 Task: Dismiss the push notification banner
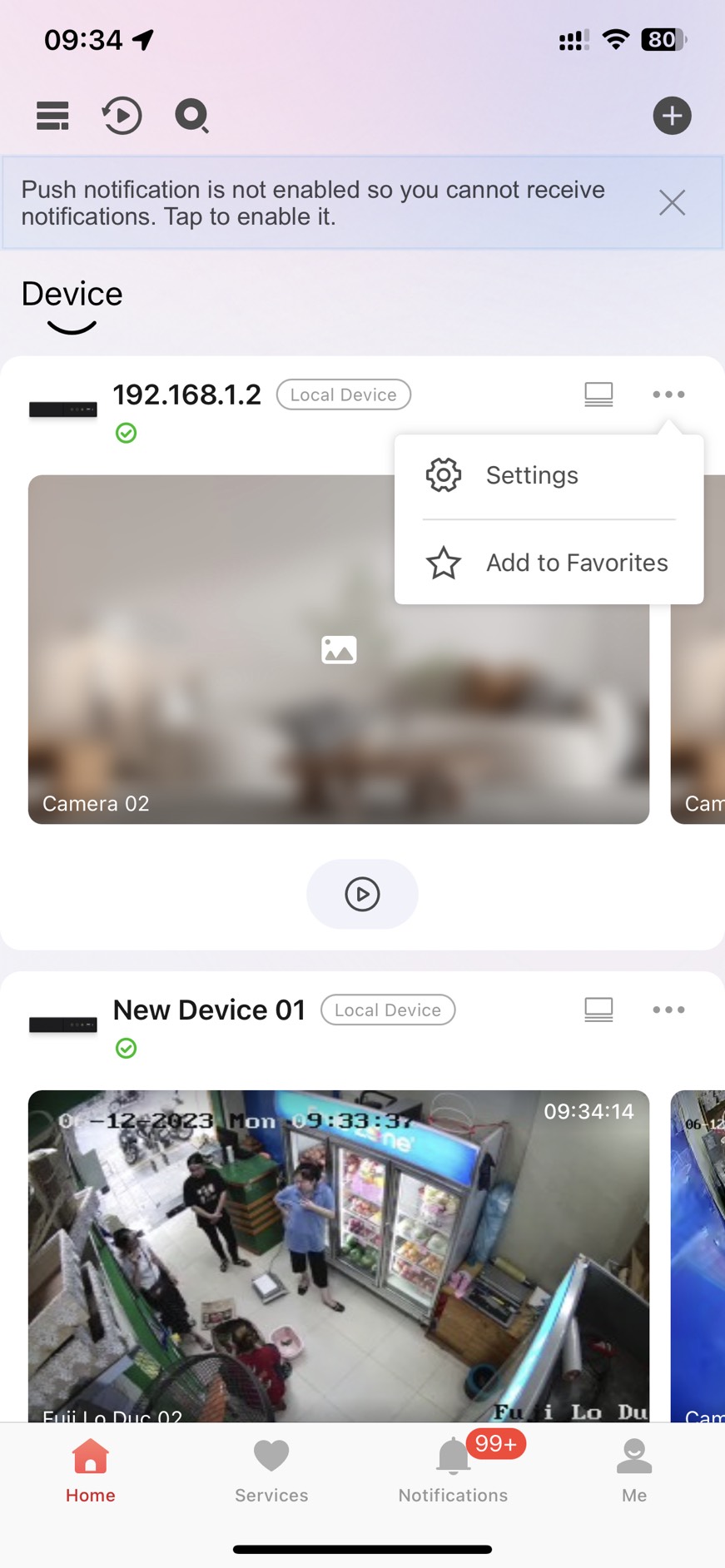pyautogui.click(x=672, y=202)
